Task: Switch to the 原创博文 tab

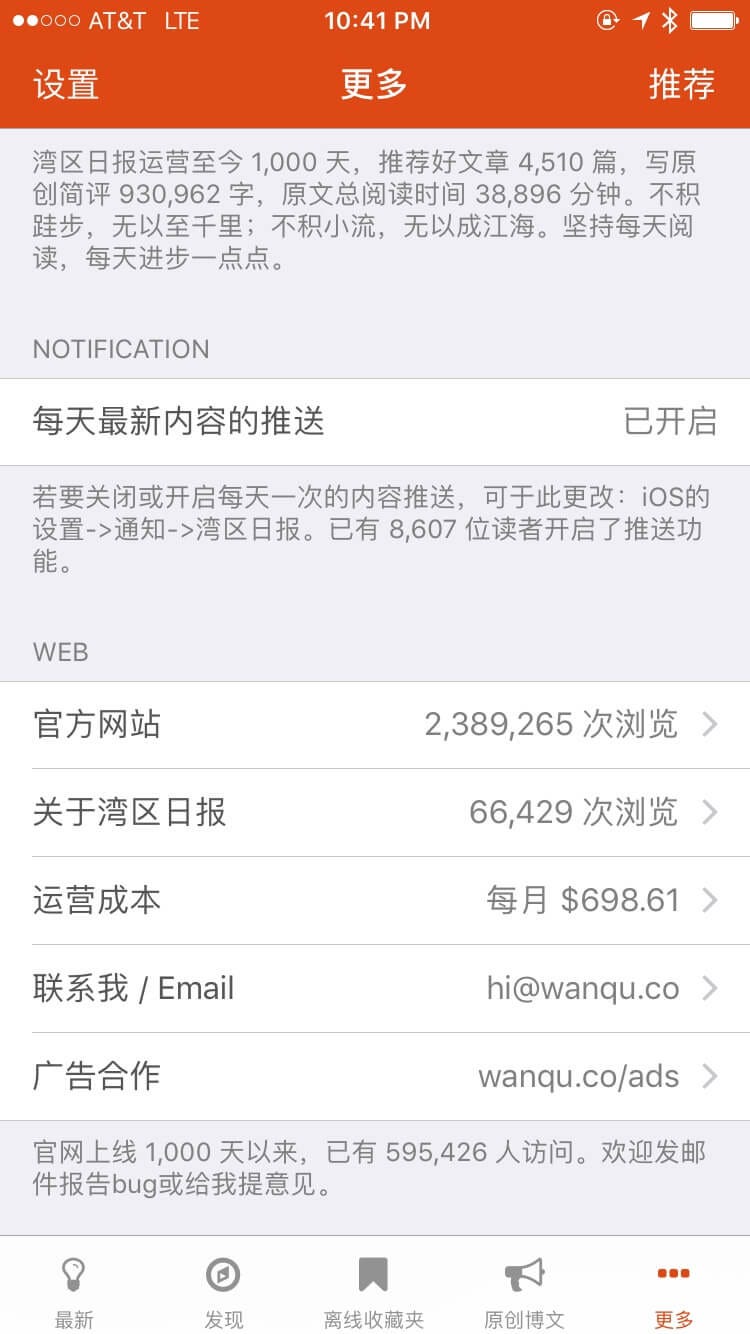Action: coord(524,1290)
